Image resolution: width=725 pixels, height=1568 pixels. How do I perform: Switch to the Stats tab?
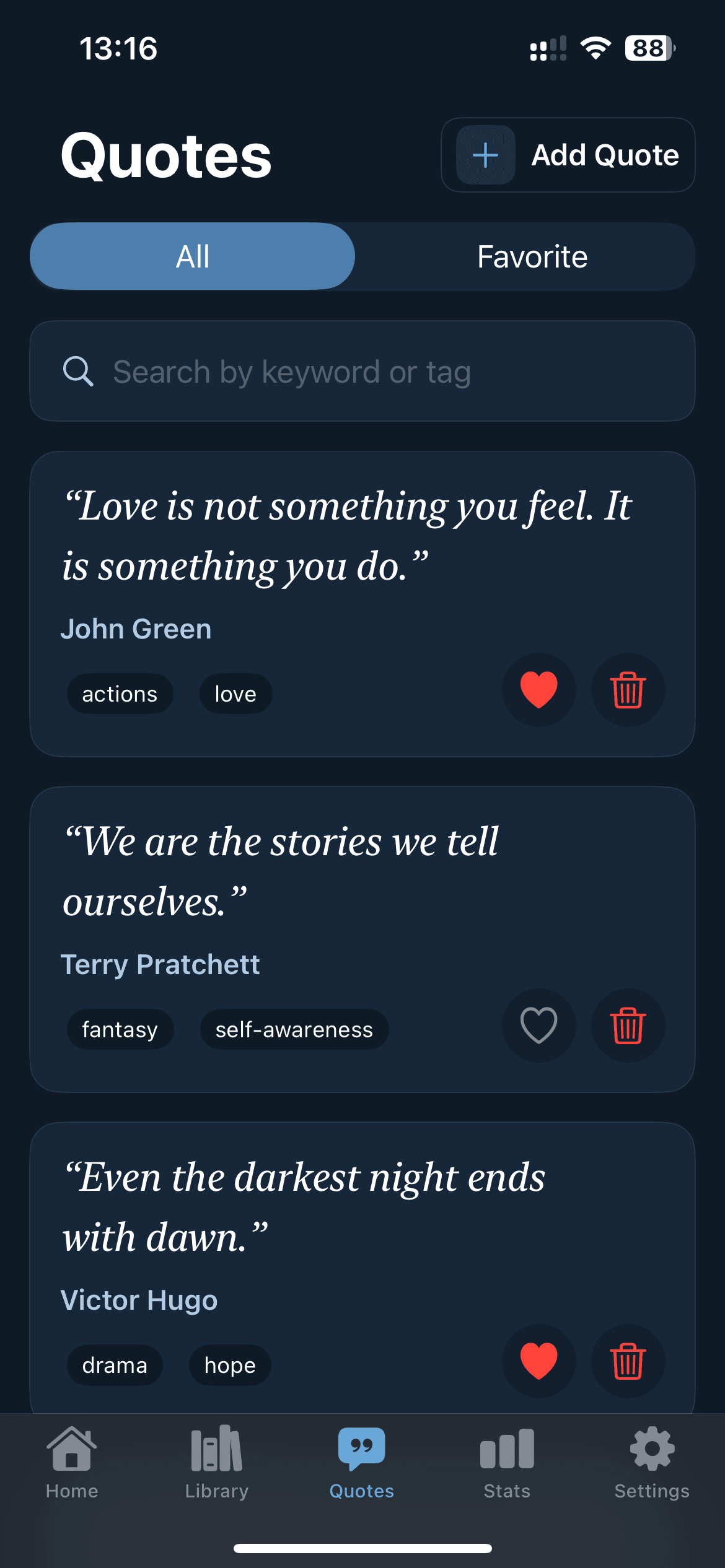coord(507,1463)
